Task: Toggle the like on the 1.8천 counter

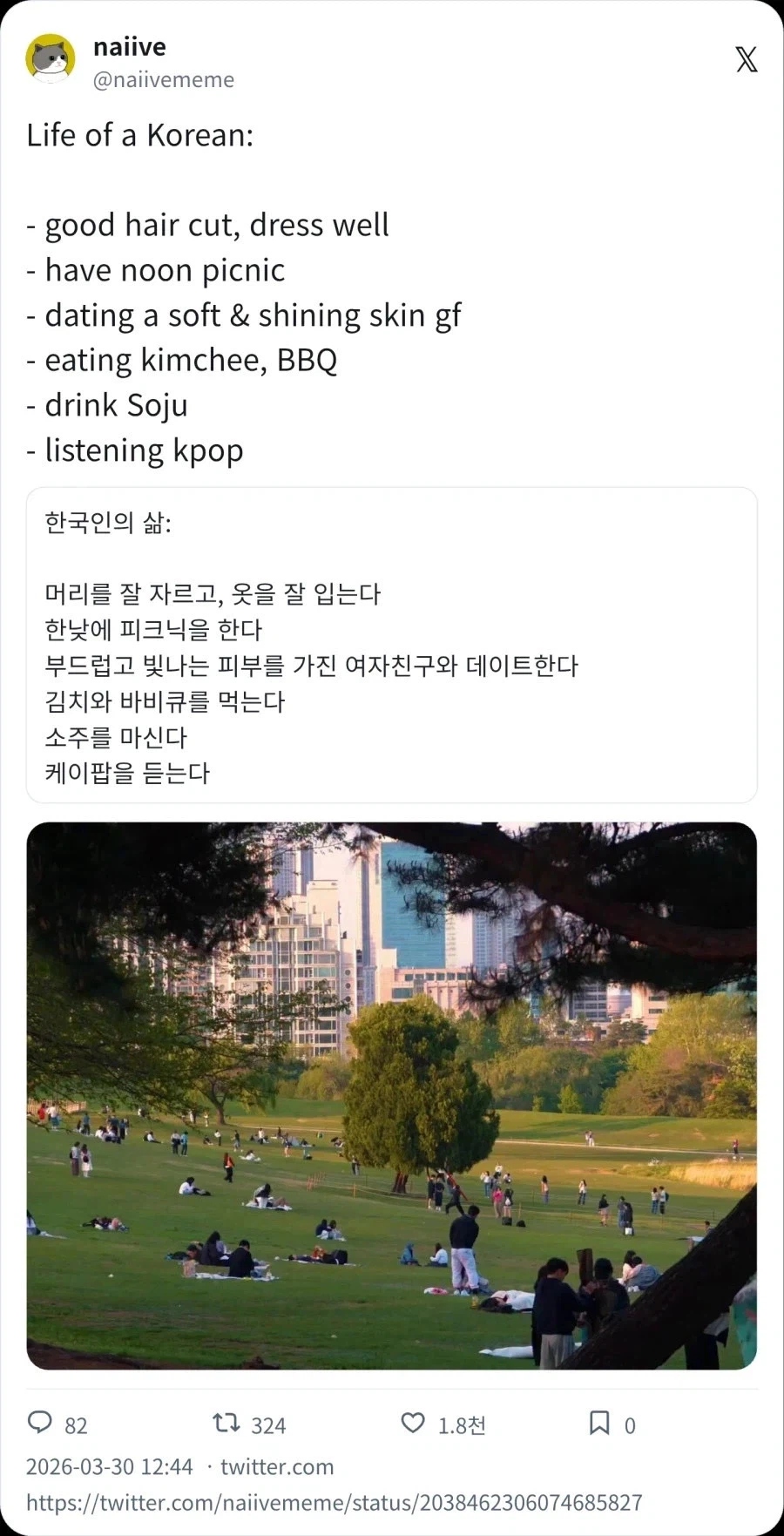Action: 462,1425
